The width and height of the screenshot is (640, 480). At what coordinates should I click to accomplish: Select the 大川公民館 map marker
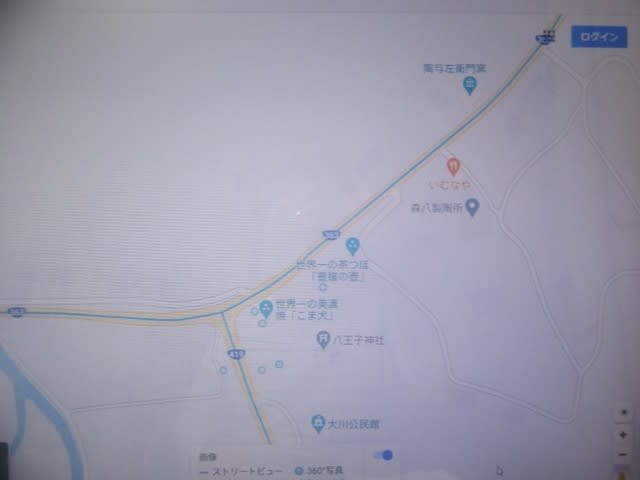click(x=318, y=423)
